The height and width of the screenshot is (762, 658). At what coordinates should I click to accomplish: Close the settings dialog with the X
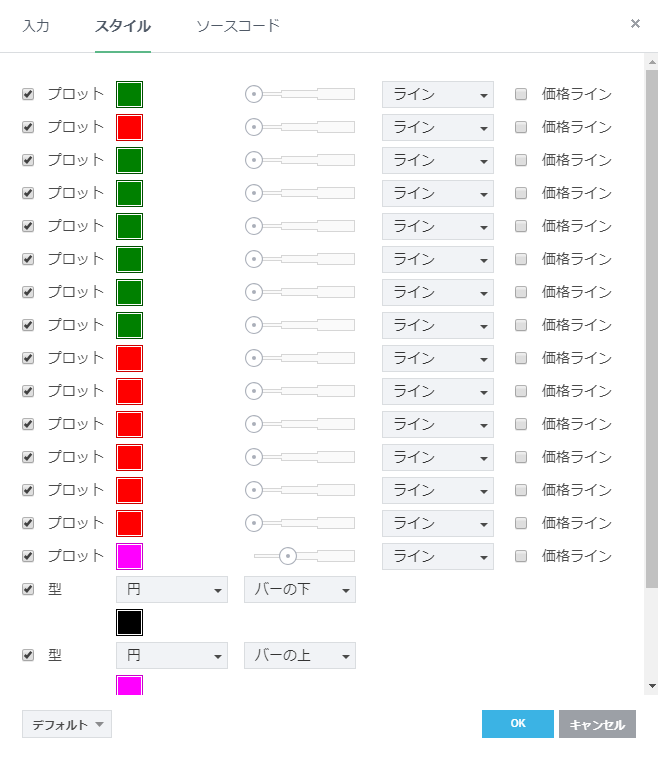[635, 24]
